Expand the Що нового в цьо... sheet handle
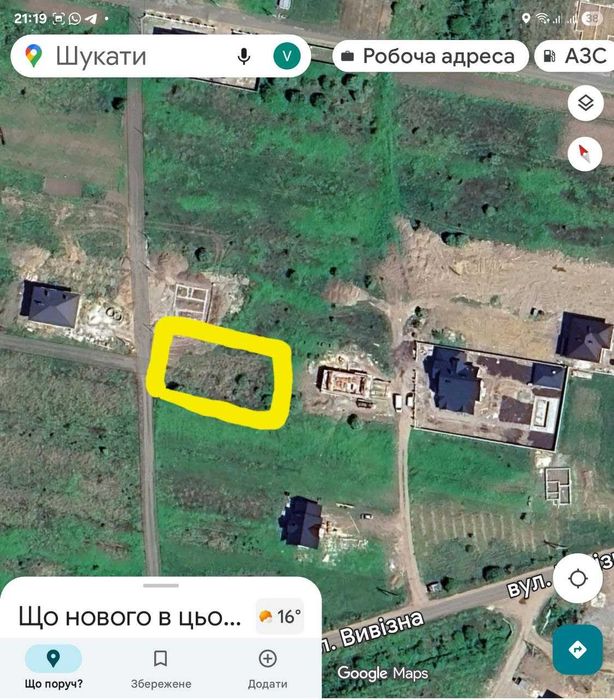This screenshot has height=700, width=614. point(161,585)
